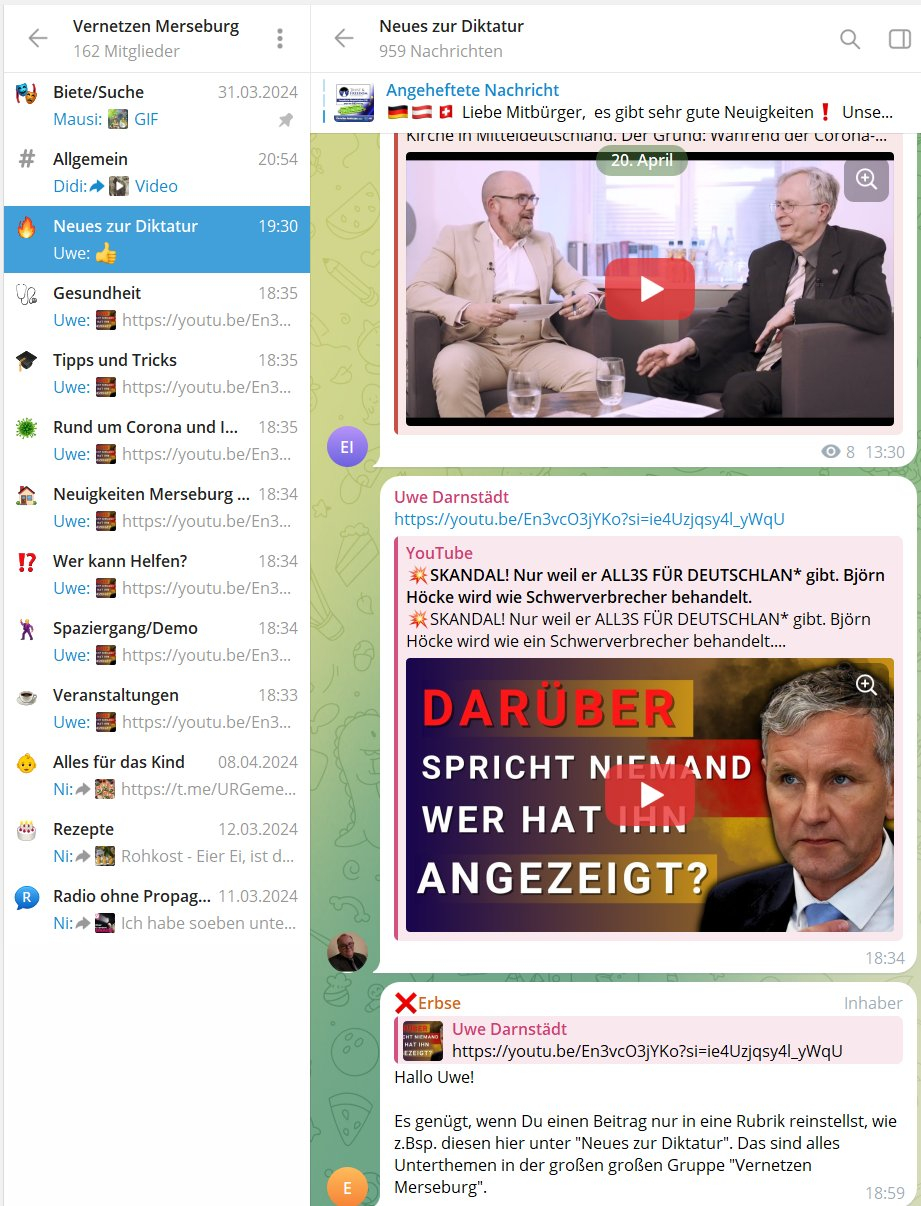Open the Spaziergang/Demo topic
This screenshot has height=1206, width=921.
click(x=156, y=641)
